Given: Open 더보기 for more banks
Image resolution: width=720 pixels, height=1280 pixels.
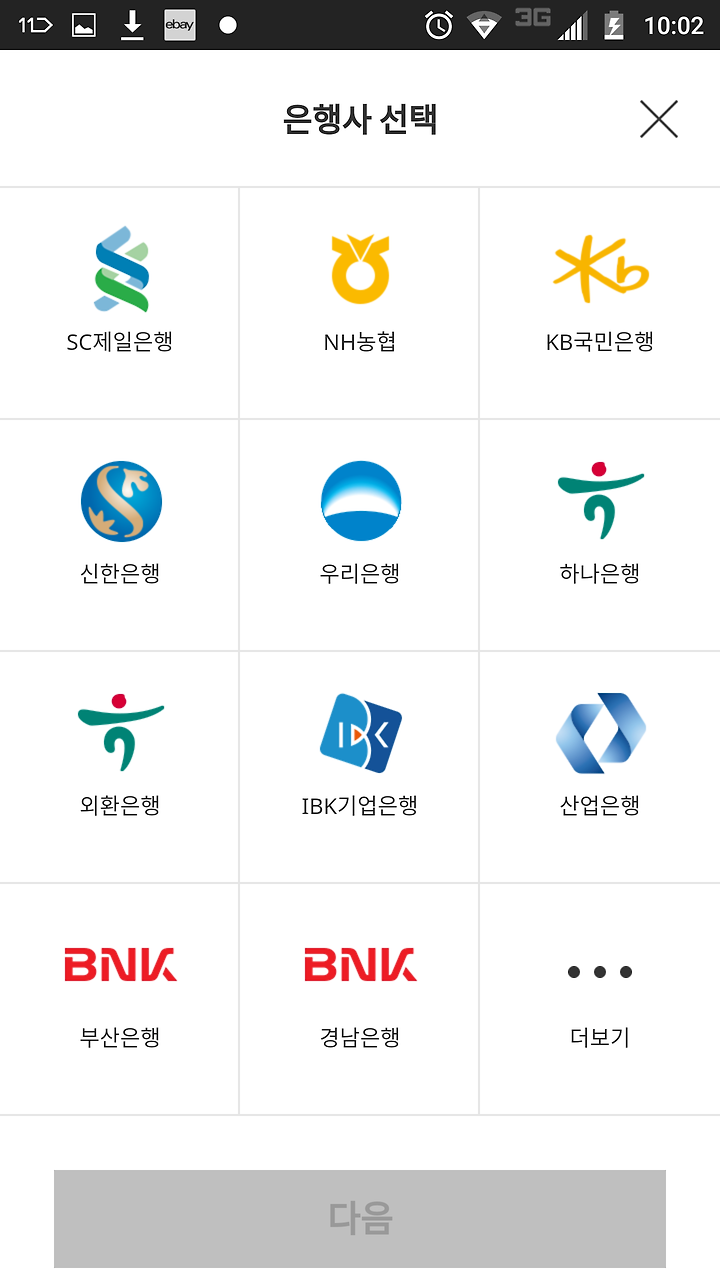Looking at the screenshot, I should [600, 999].
